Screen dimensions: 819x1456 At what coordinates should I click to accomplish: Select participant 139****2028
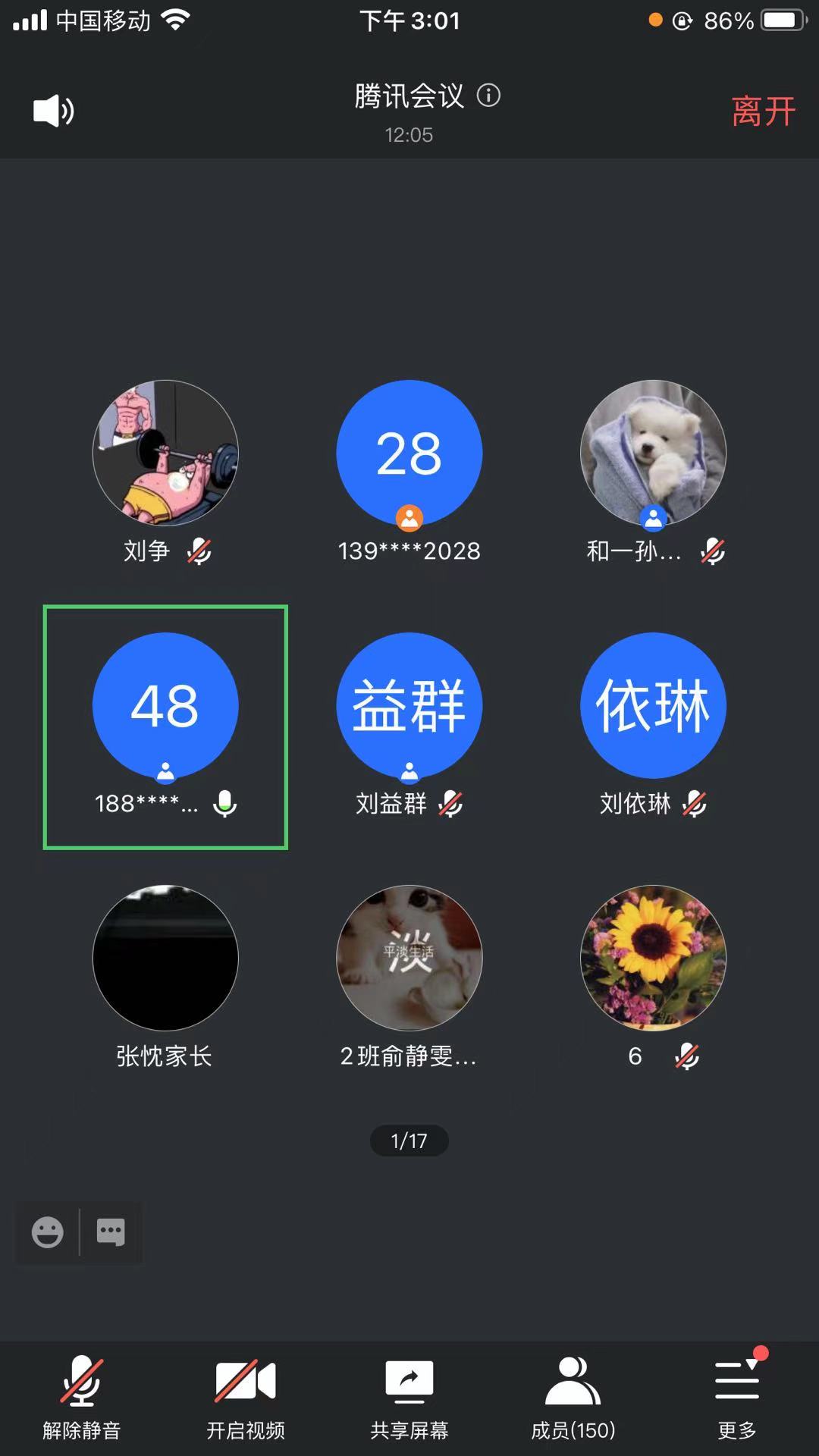[409, 453]
